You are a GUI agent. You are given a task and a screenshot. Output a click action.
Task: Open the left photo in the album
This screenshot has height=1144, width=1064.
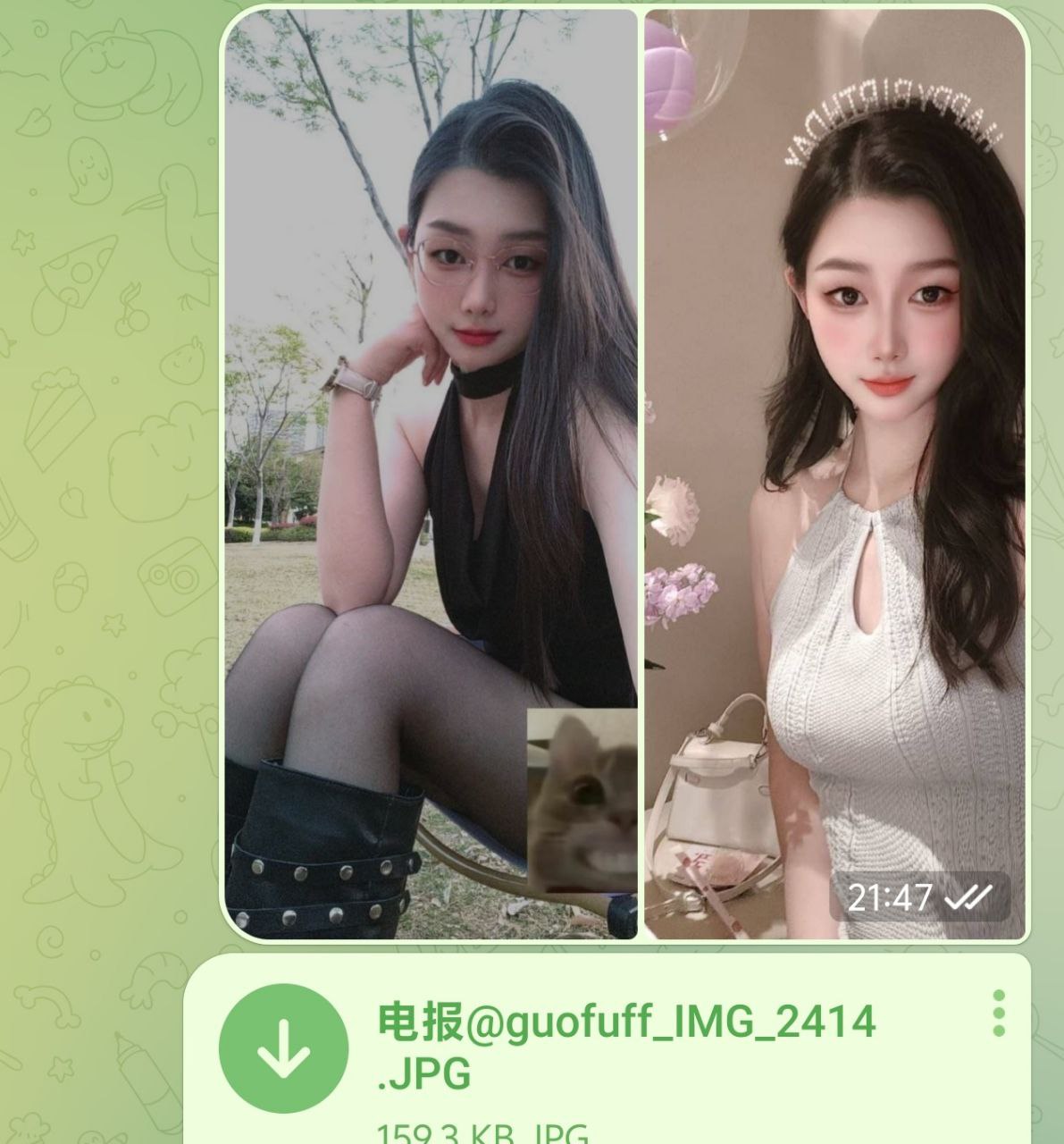point(431,474)
